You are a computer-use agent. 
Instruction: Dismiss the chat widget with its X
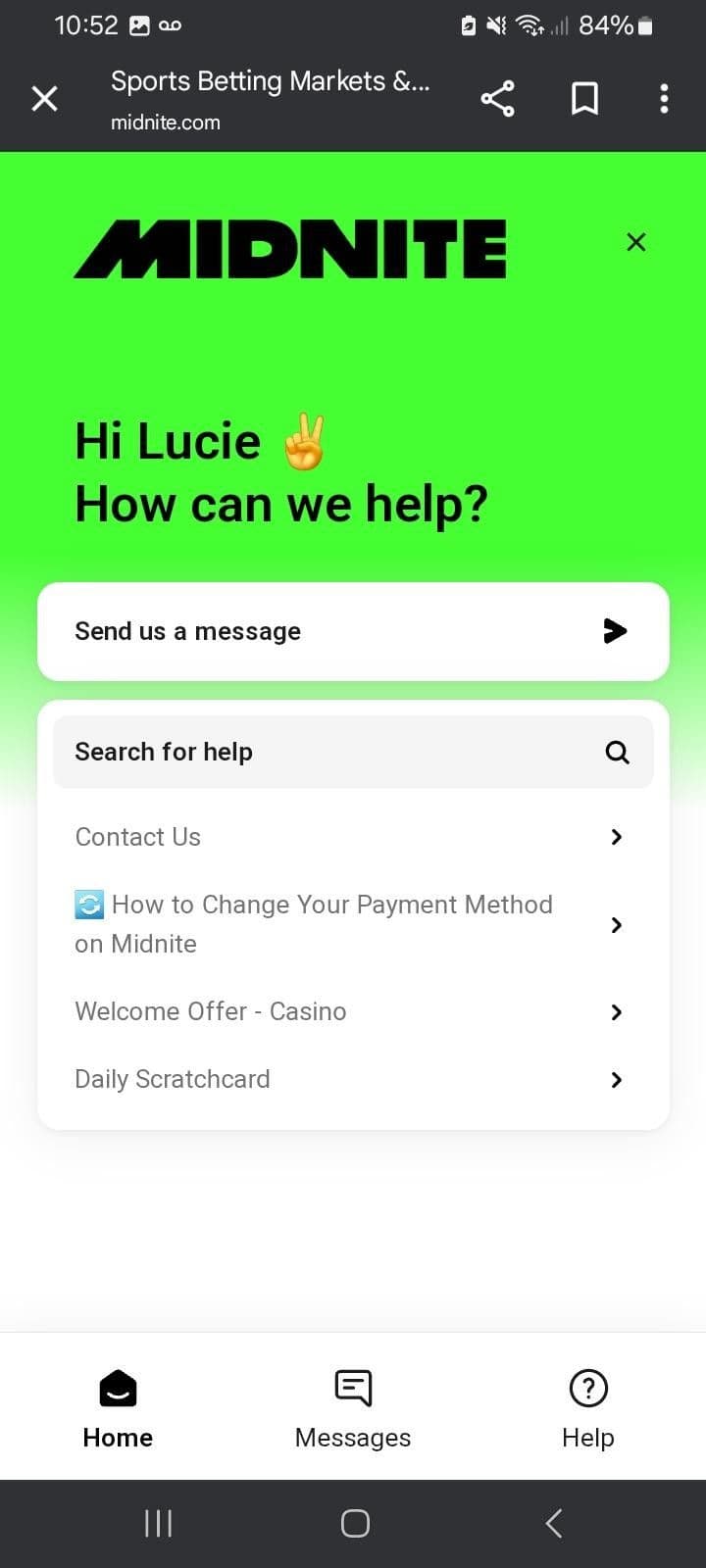635,242
